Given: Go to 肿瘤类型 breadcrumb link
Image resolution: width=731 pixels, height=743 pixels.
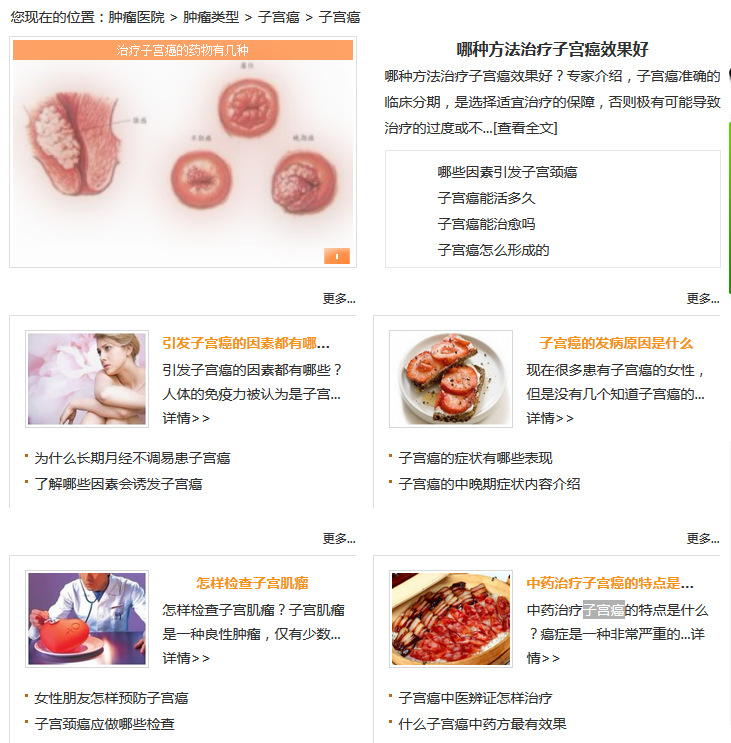Looking at the screenshot, I should click(210, 17).
